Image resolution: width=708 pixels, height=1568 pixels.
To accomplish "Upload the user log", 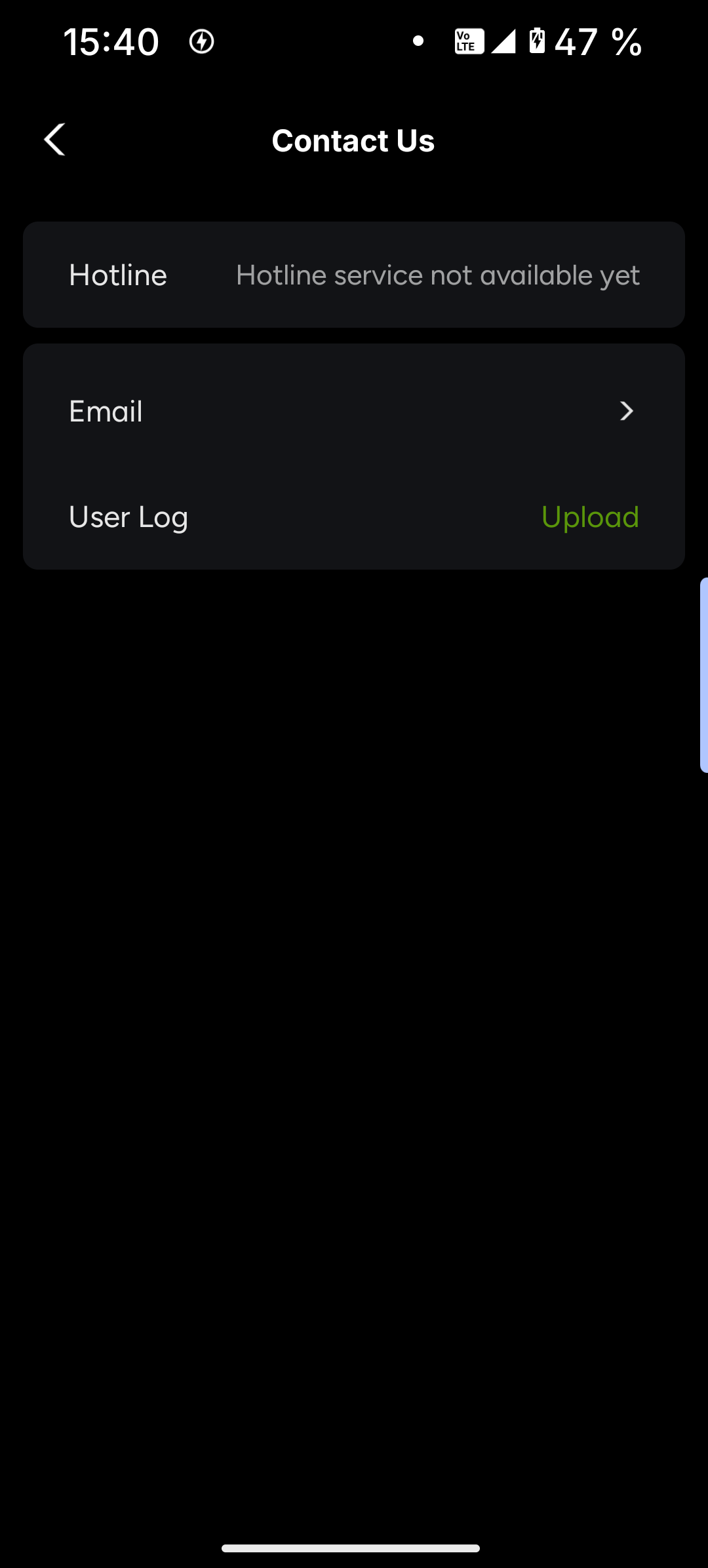I will 589,517.
